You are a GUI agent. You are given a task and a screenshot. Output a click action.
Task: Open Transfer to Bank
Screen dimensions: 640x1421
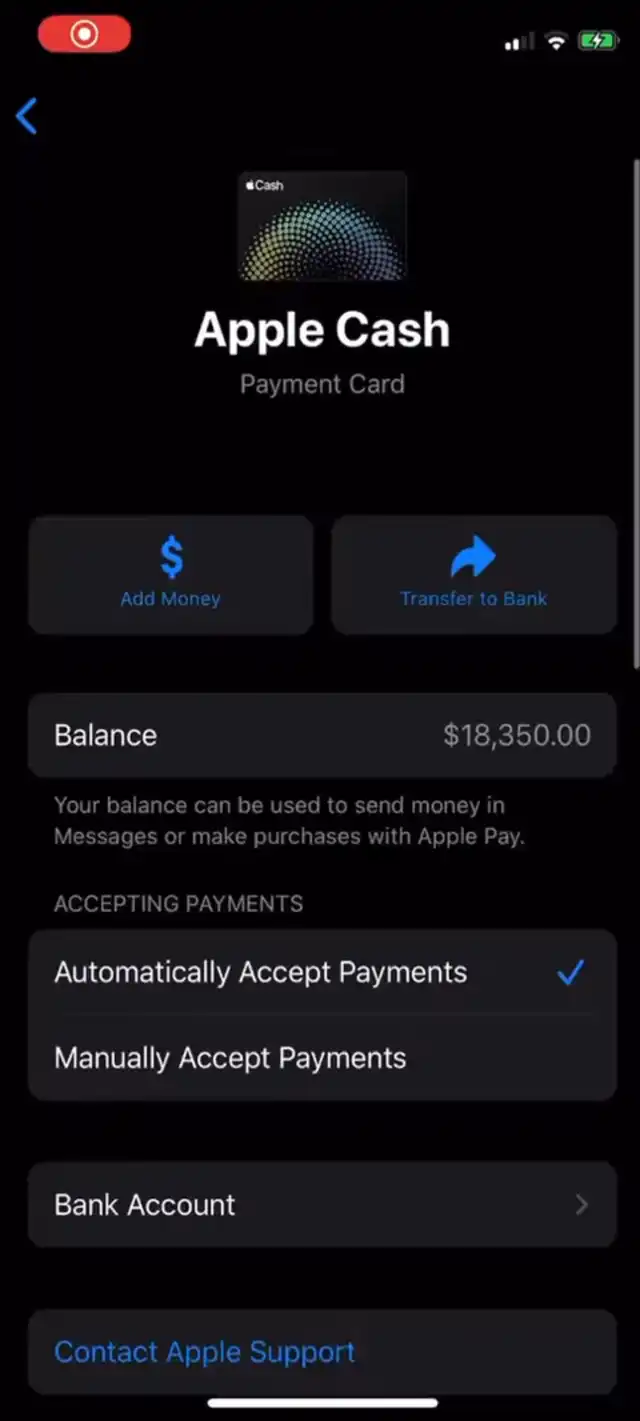(x=474, y=575)
